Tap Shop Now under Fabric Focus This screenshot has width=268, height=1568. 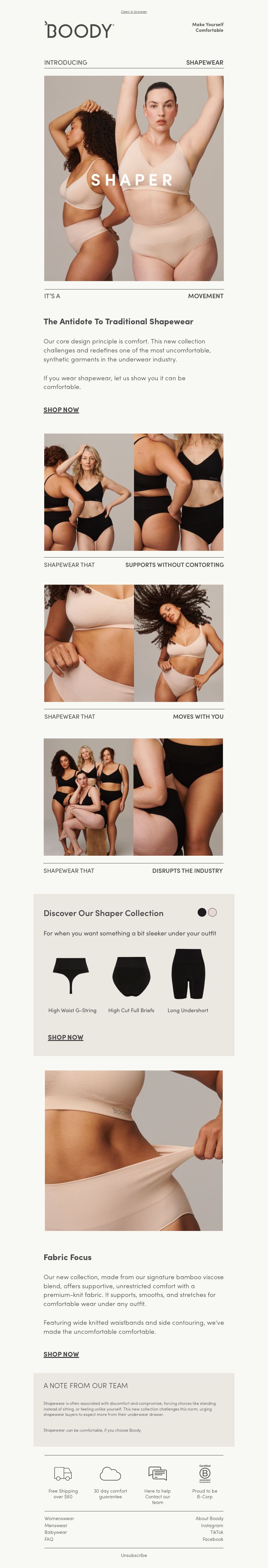pyautogui.click(x=61, y=1354)
